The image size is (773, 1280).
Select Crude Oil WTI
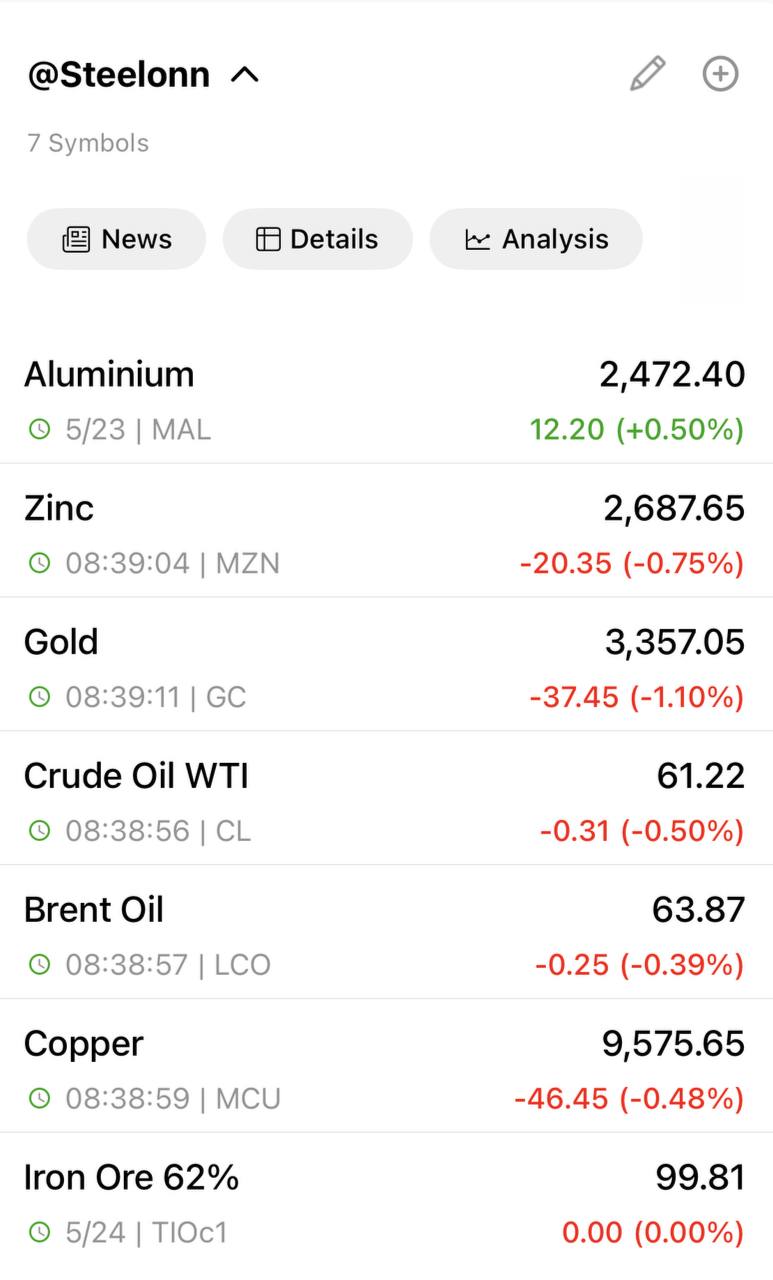(x=386, y=799)
